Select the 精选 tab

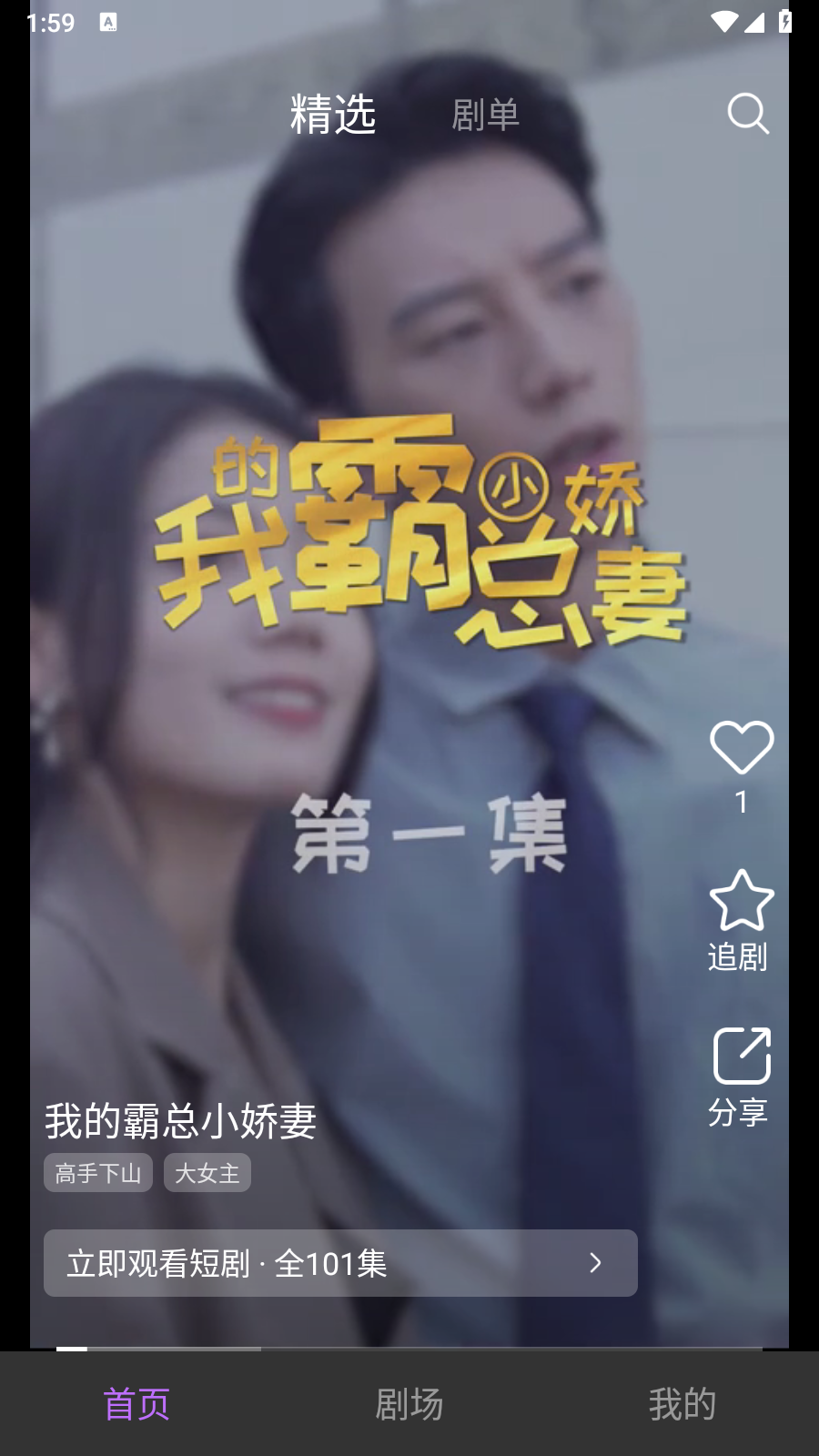pyautogui.click(x=333, y=114)
